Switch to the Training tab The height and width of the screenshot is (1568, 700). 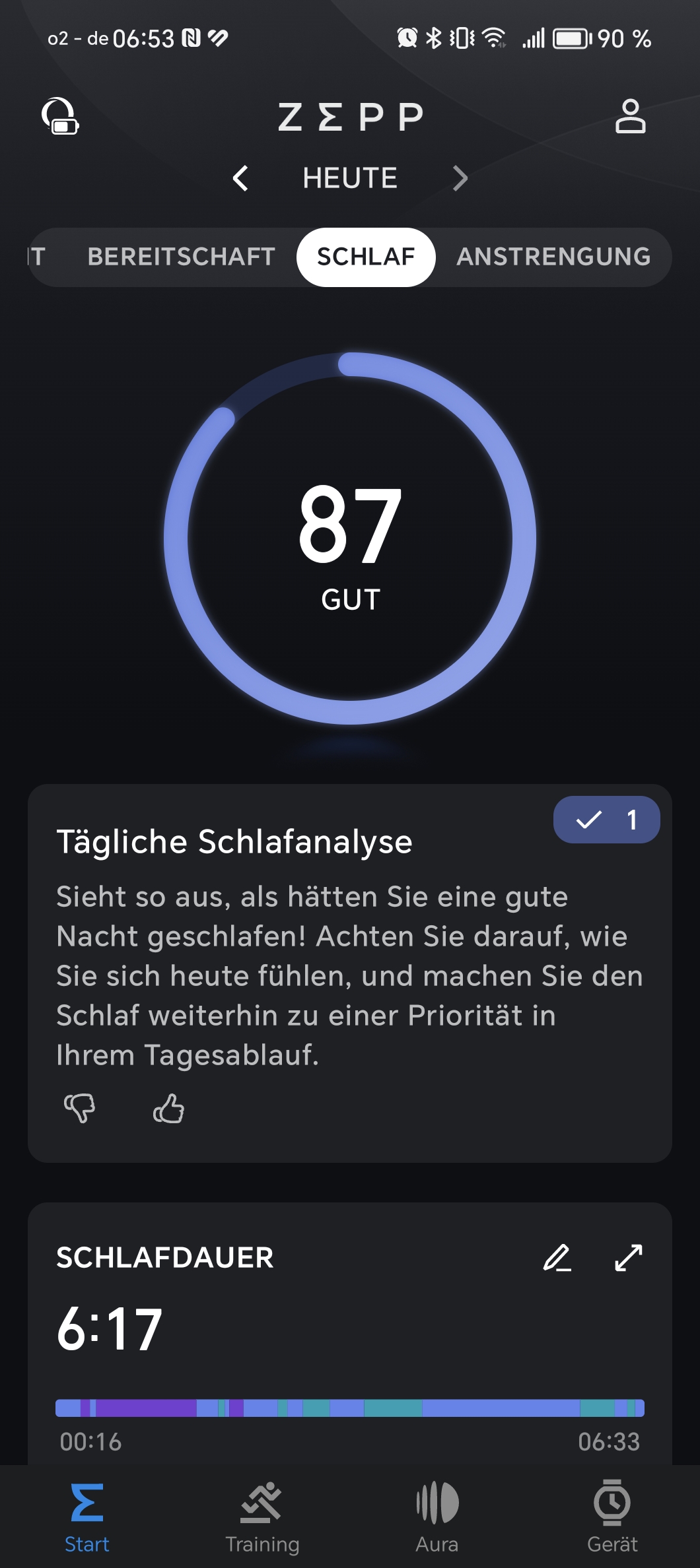[x=262, y=1515]
